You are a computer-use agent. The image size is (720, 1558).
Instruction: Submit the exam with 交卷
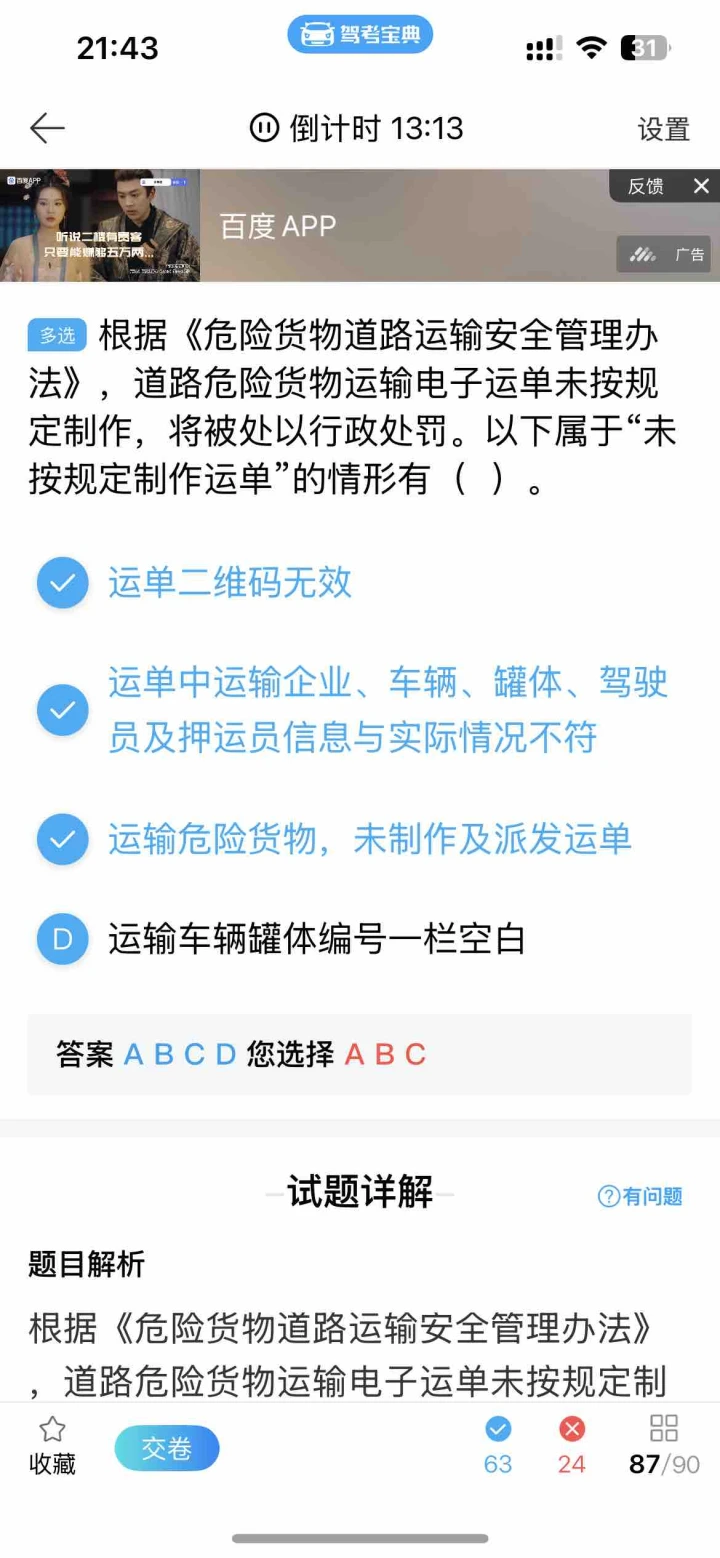167,1448
